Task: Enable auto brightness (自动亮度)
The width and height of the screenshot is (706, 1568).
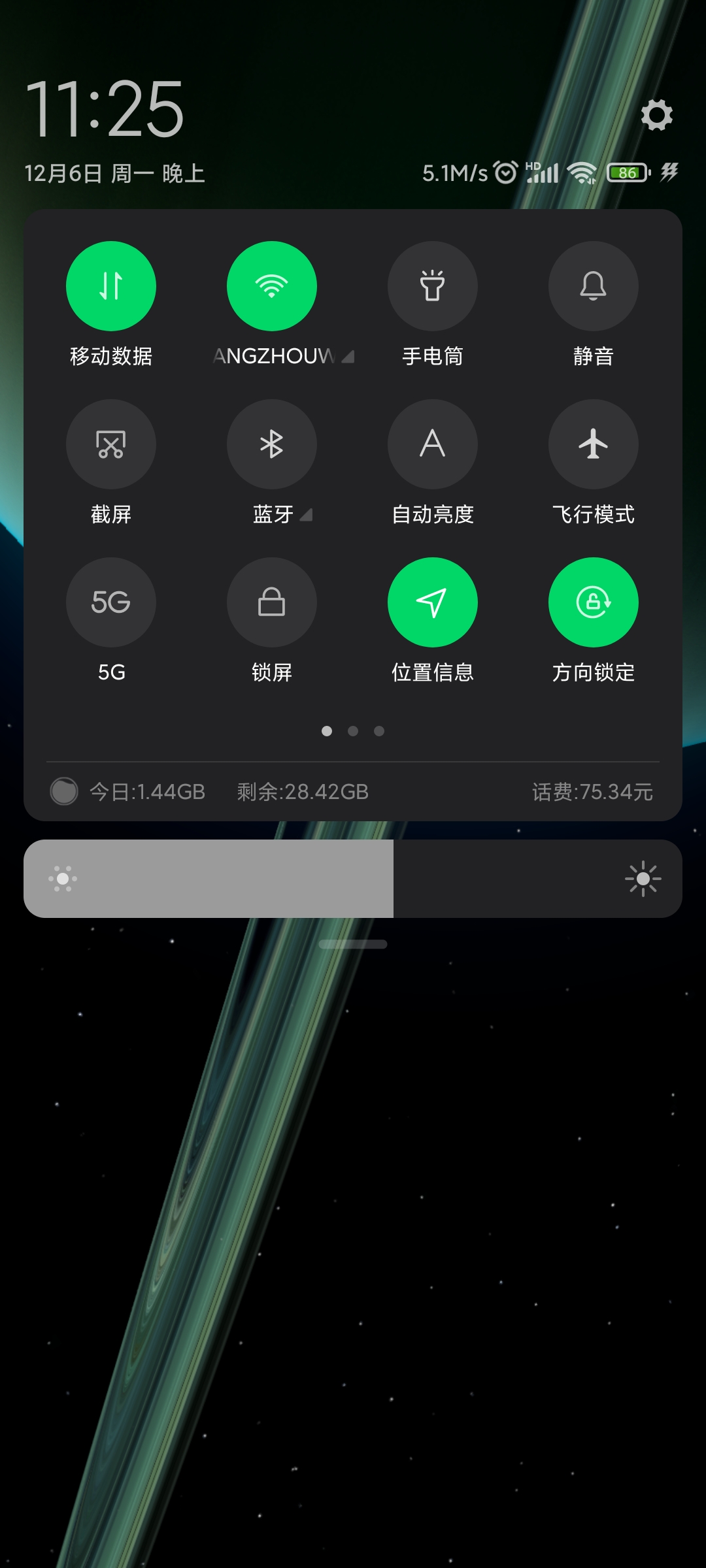Action: [x=433, y=444]
